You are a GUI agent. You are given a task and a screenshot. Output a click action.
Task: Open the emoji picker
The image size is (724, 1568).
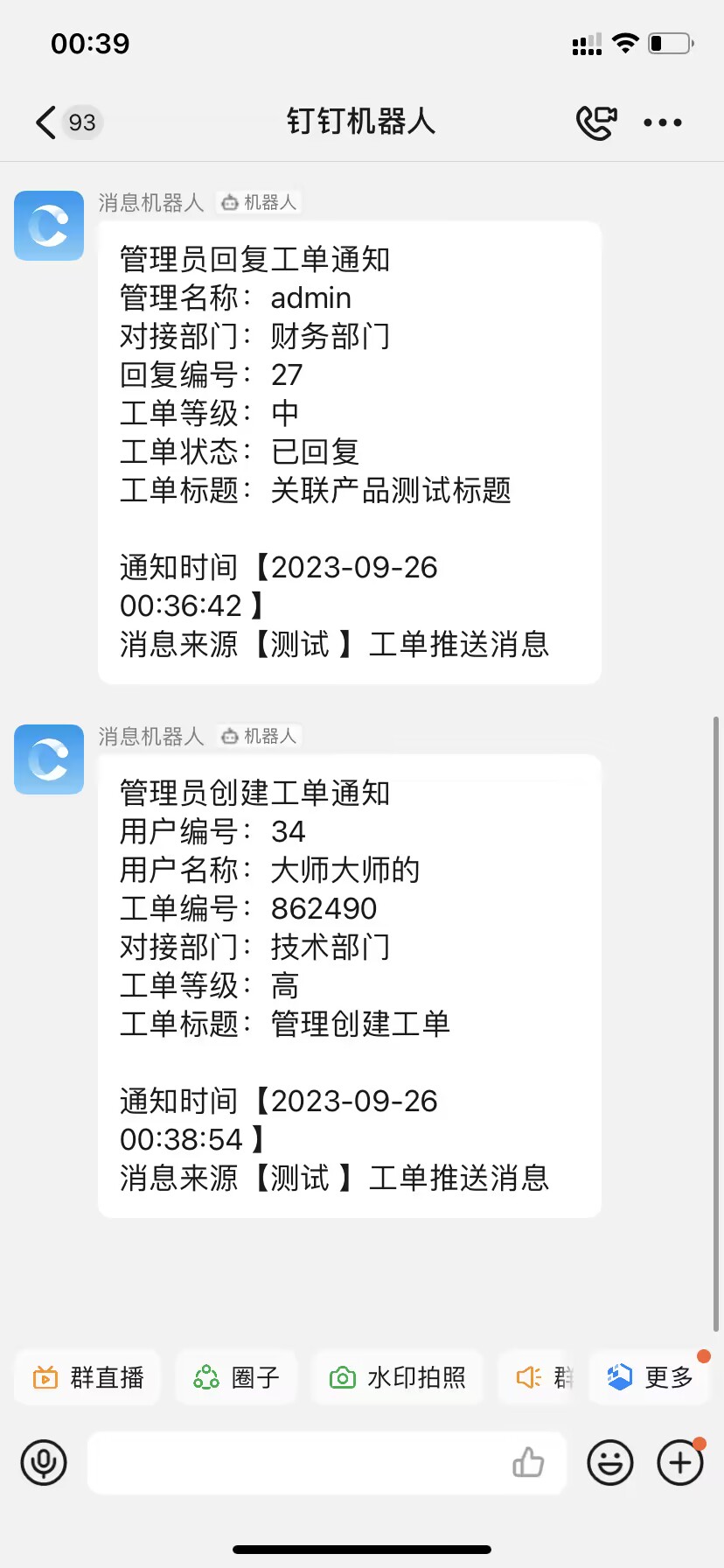tap(610, 1462)
